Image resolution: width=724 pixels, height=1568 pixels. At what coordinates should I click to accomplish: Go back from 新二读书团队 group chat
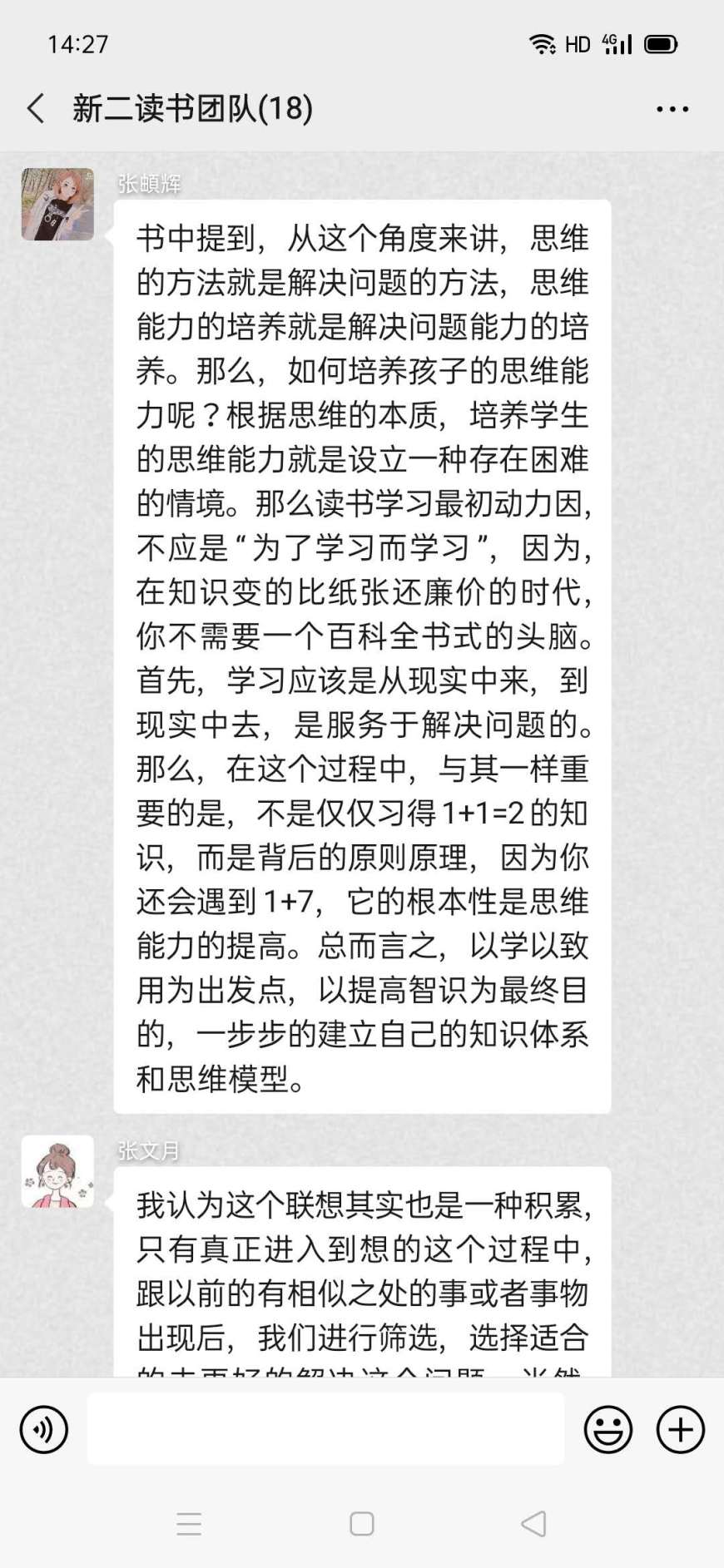pyautogui.click(x=36, y=109)
